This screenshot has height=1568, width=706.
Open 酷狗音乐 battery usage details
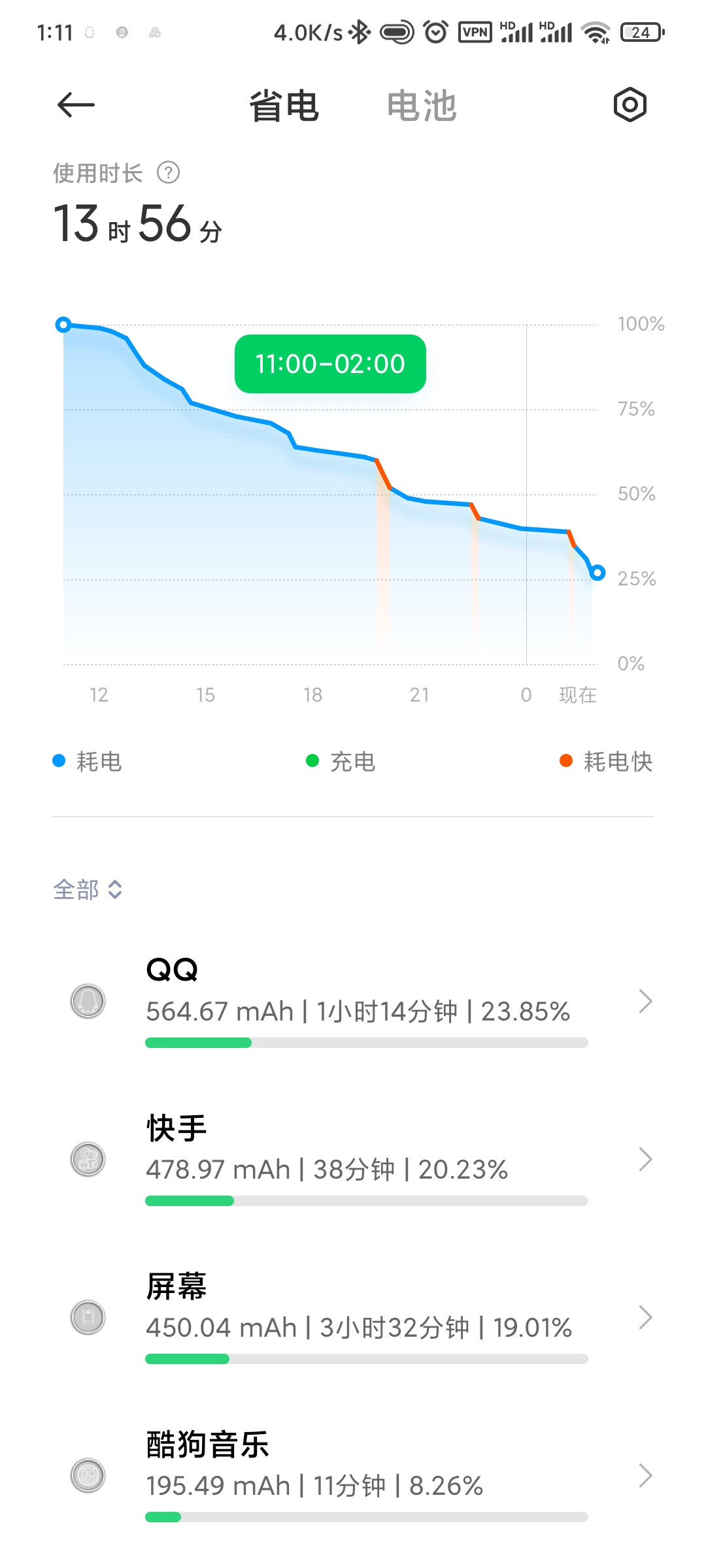(x=353, y=1475)
